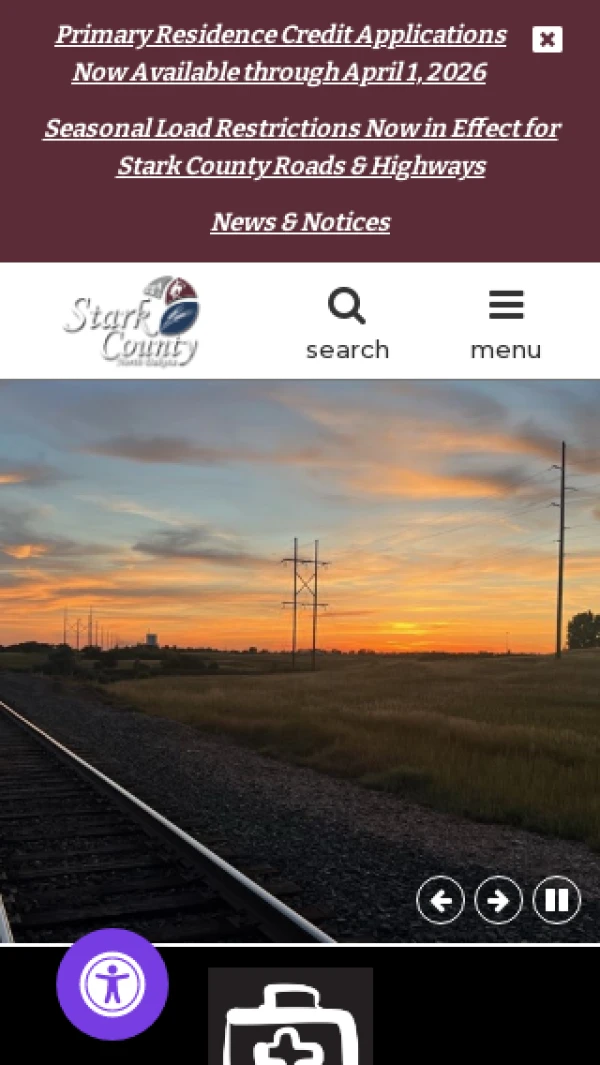Open the site search
The image size is (600, 1065).
coord(347,323)
